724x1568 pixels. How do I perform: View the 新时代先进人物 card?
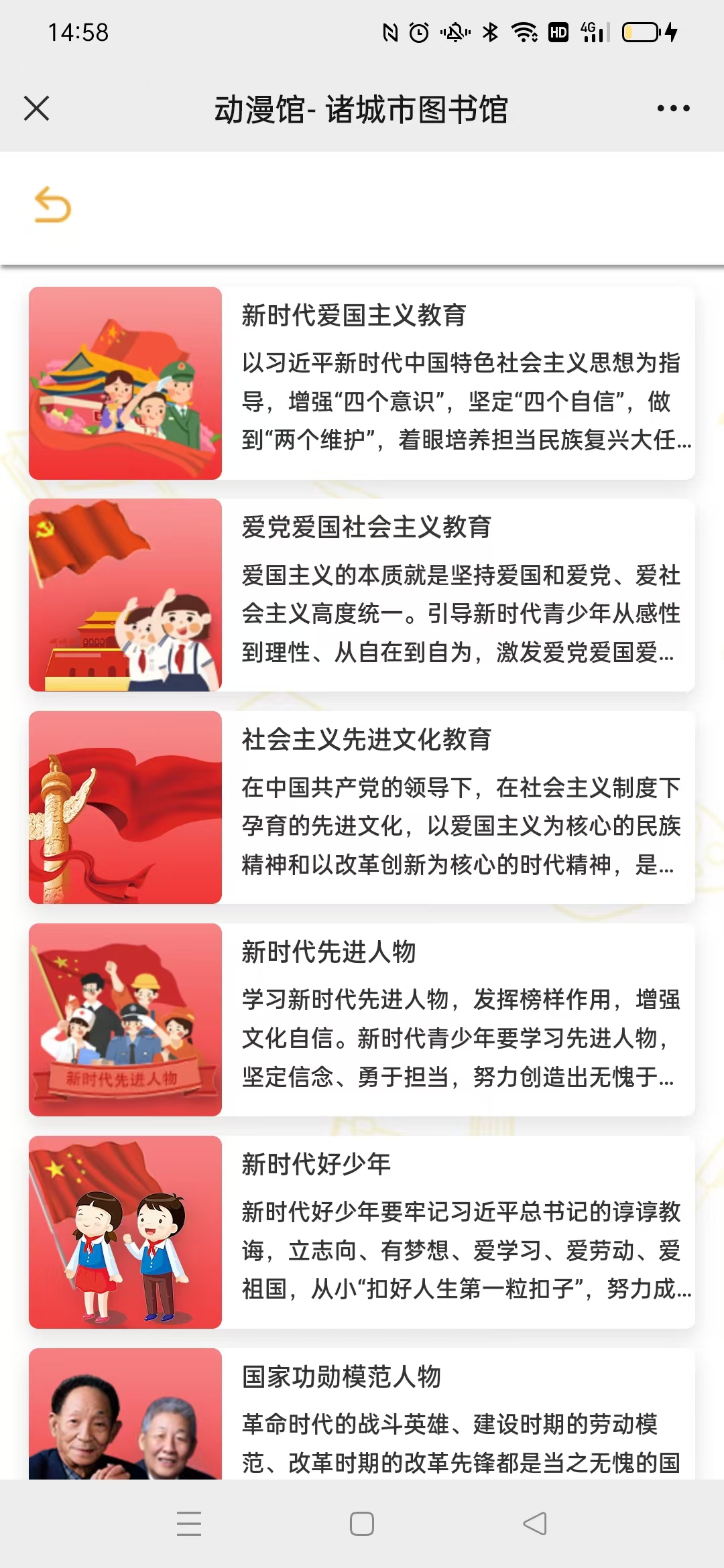click(x=362, y=1020)
